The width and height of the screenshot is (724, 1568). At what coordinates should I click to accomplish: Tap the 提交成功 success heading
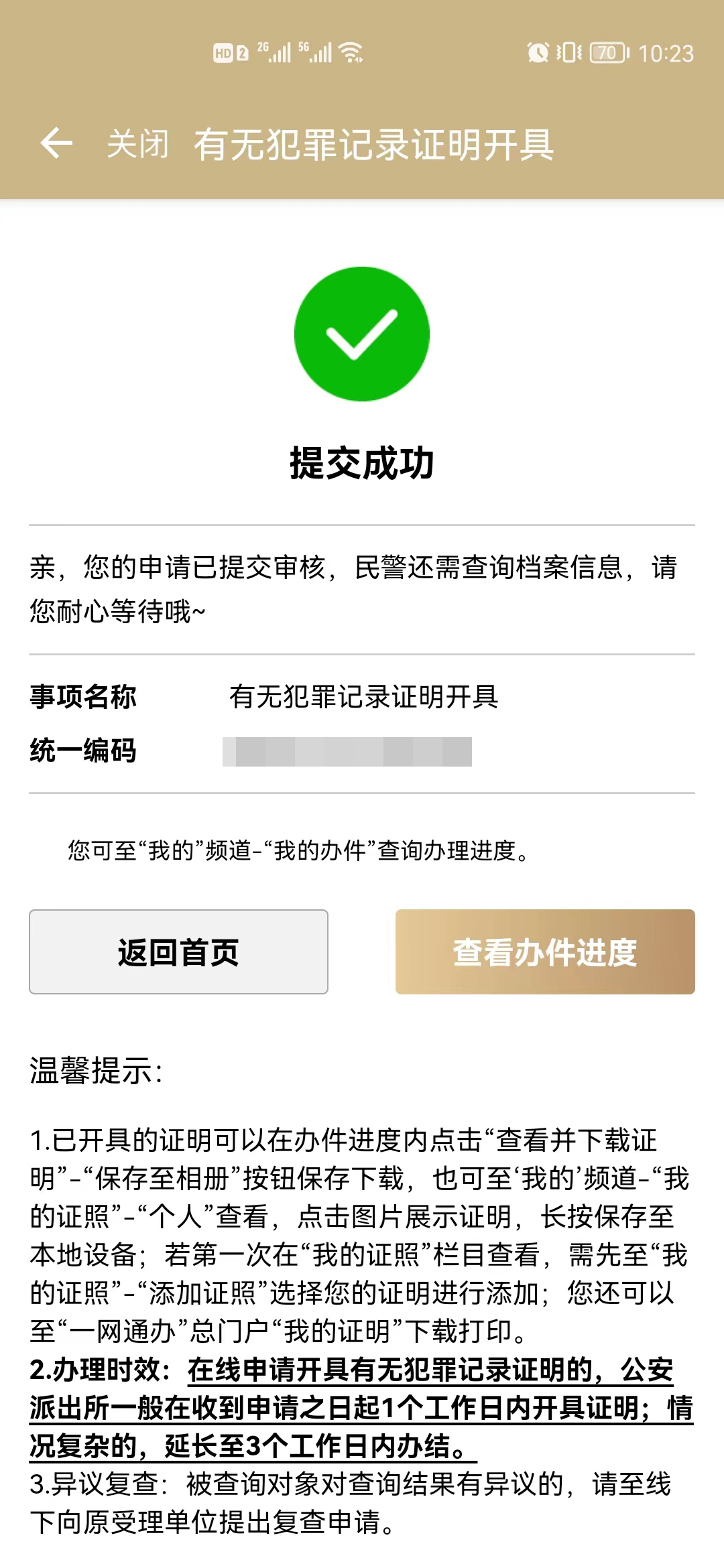point(362,462)
